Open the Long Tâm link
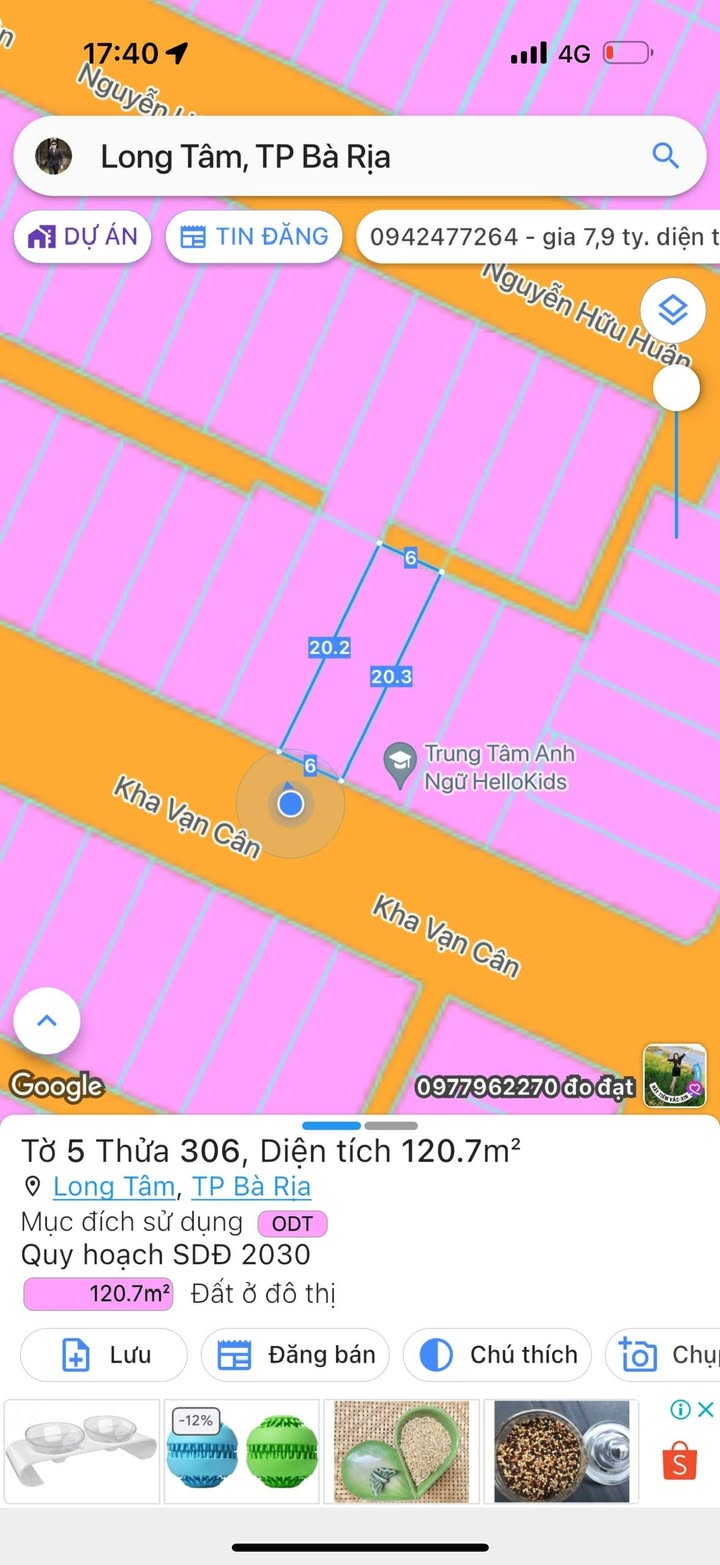 [113, 1187]
